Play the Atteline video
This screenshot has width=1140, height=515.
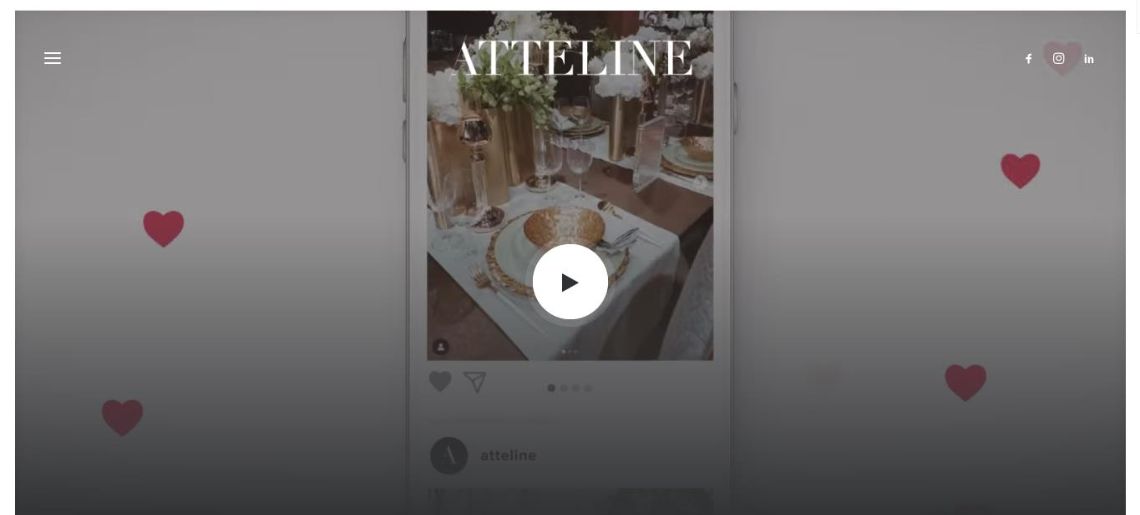570,282
